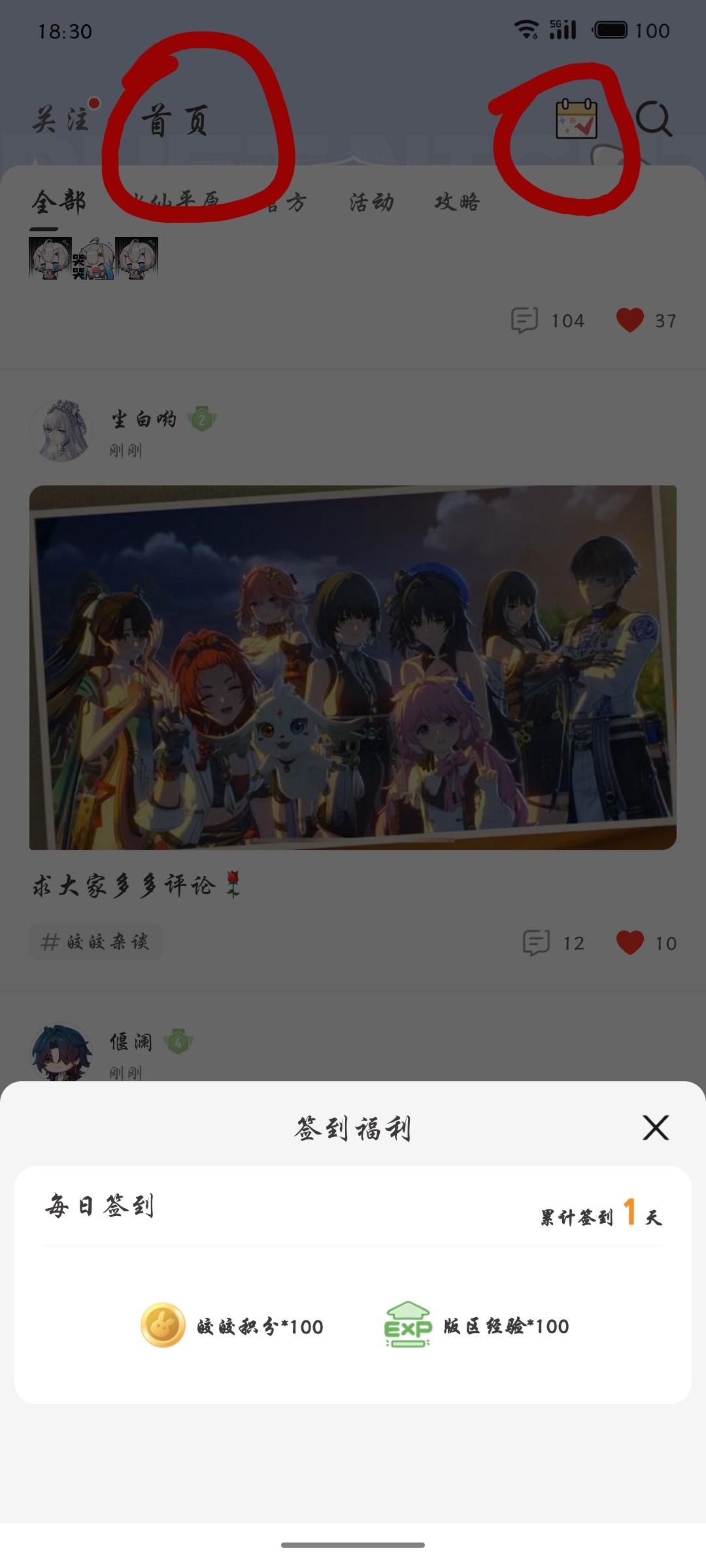Tap the #鼓鼓杂谈 topic tag
This screenshot has width=706, height=1568.
[95, 942]
